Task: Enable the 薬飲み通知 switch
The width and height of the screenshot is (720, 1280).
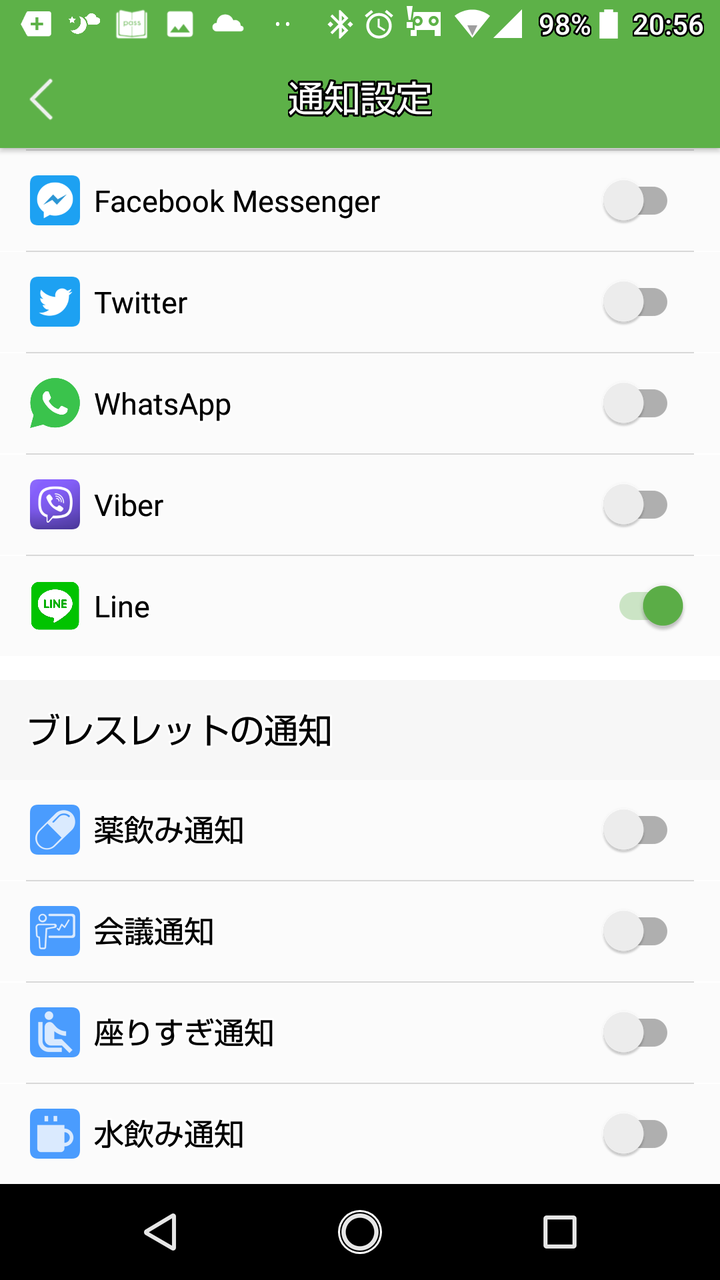Action: (636, 831)
